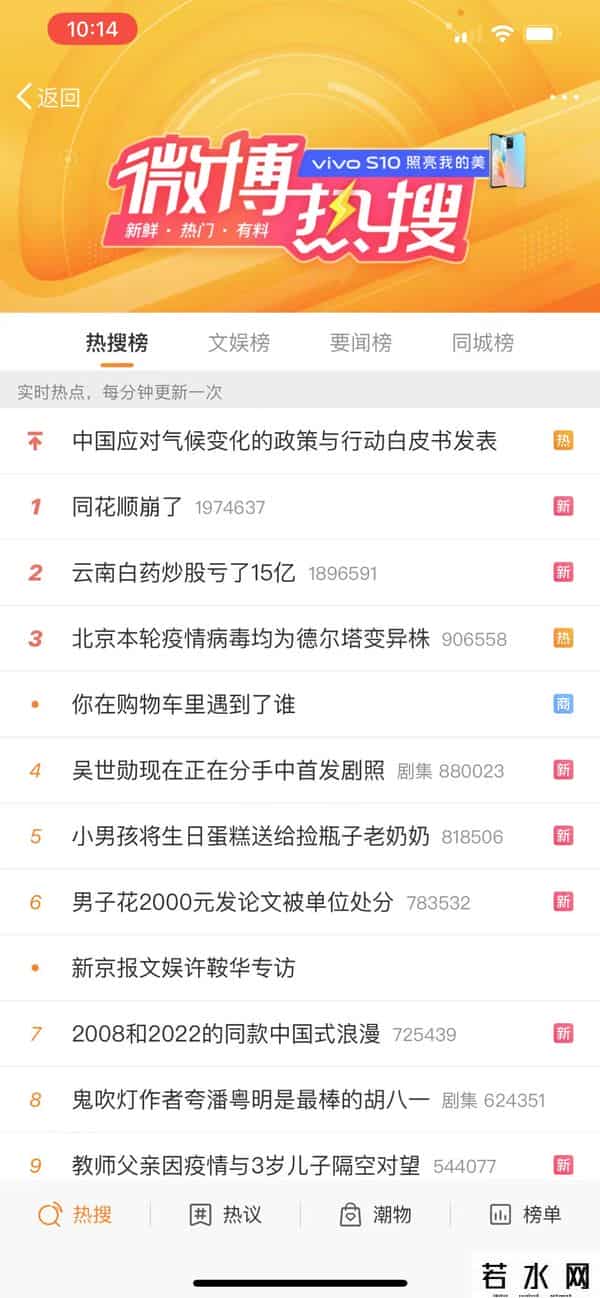Switch to the 要闻榜 tab
The width and height of the screenshot is (600, 1298).
click(361, 343)
